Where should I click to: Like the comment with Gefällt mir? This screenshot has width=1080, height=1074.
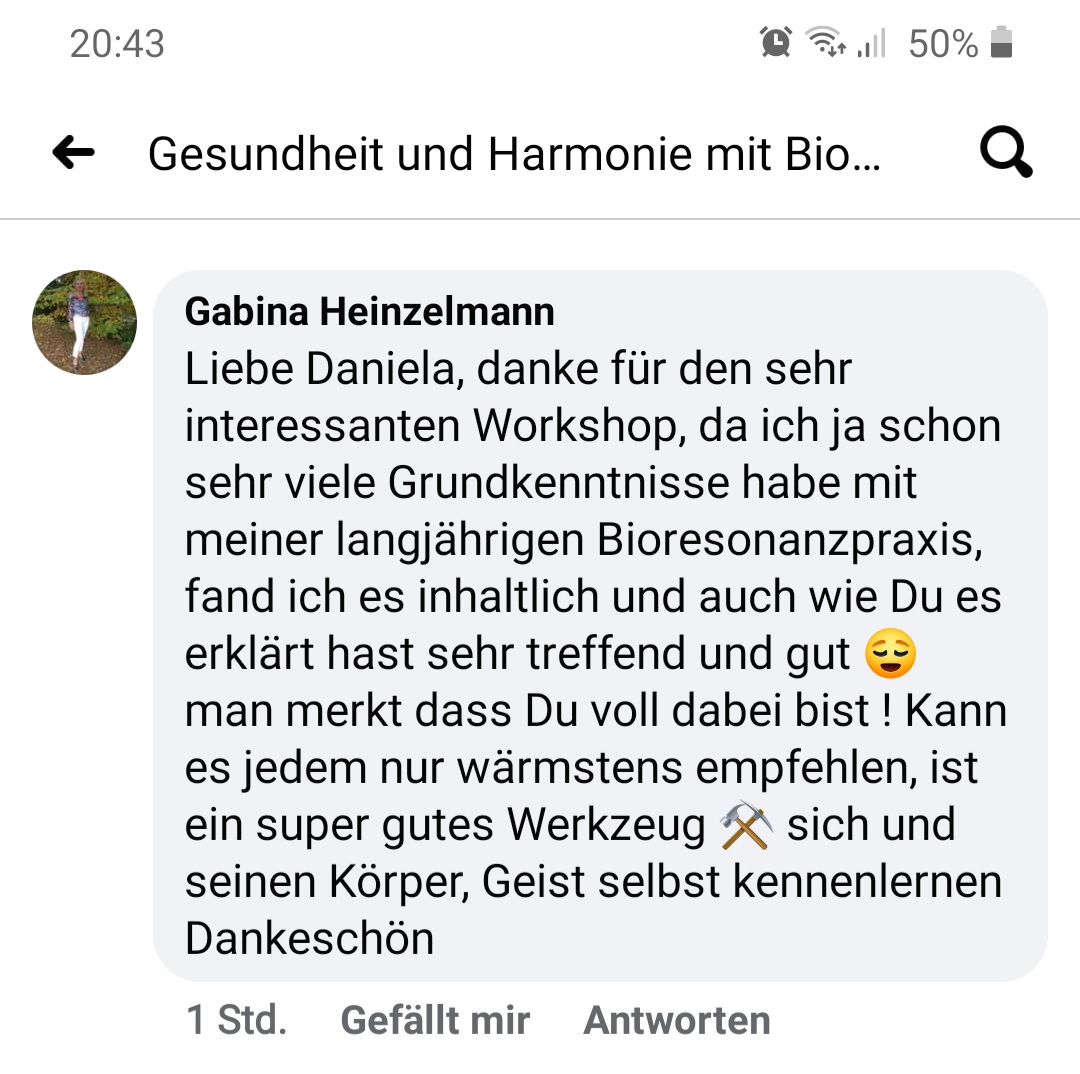(x=435, y=1020)
